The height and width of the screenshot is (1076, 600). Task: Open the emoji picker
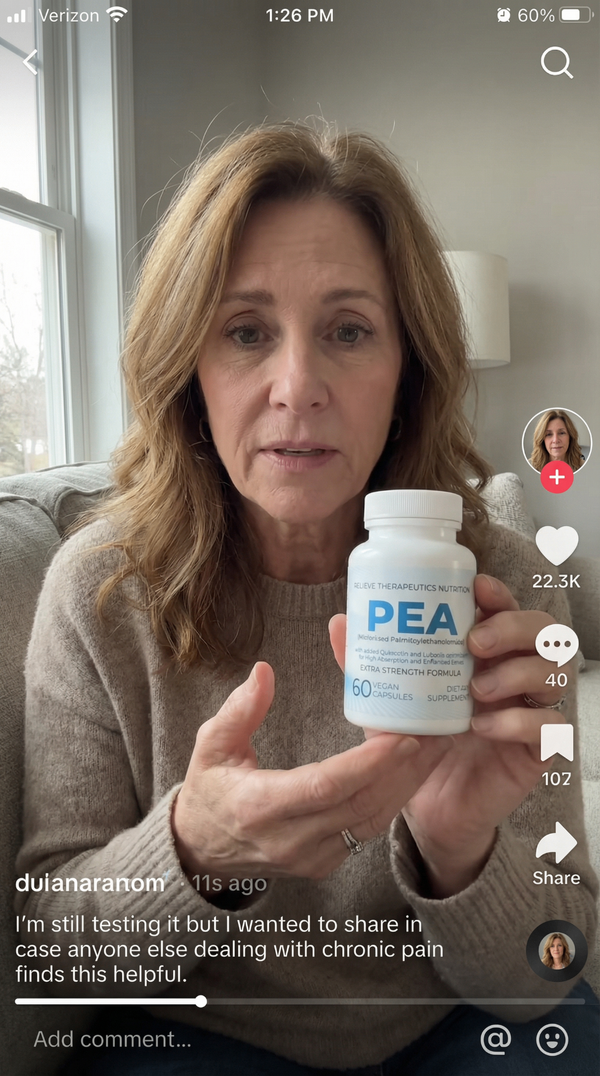pyautogui.click(x=552, y=1039)
